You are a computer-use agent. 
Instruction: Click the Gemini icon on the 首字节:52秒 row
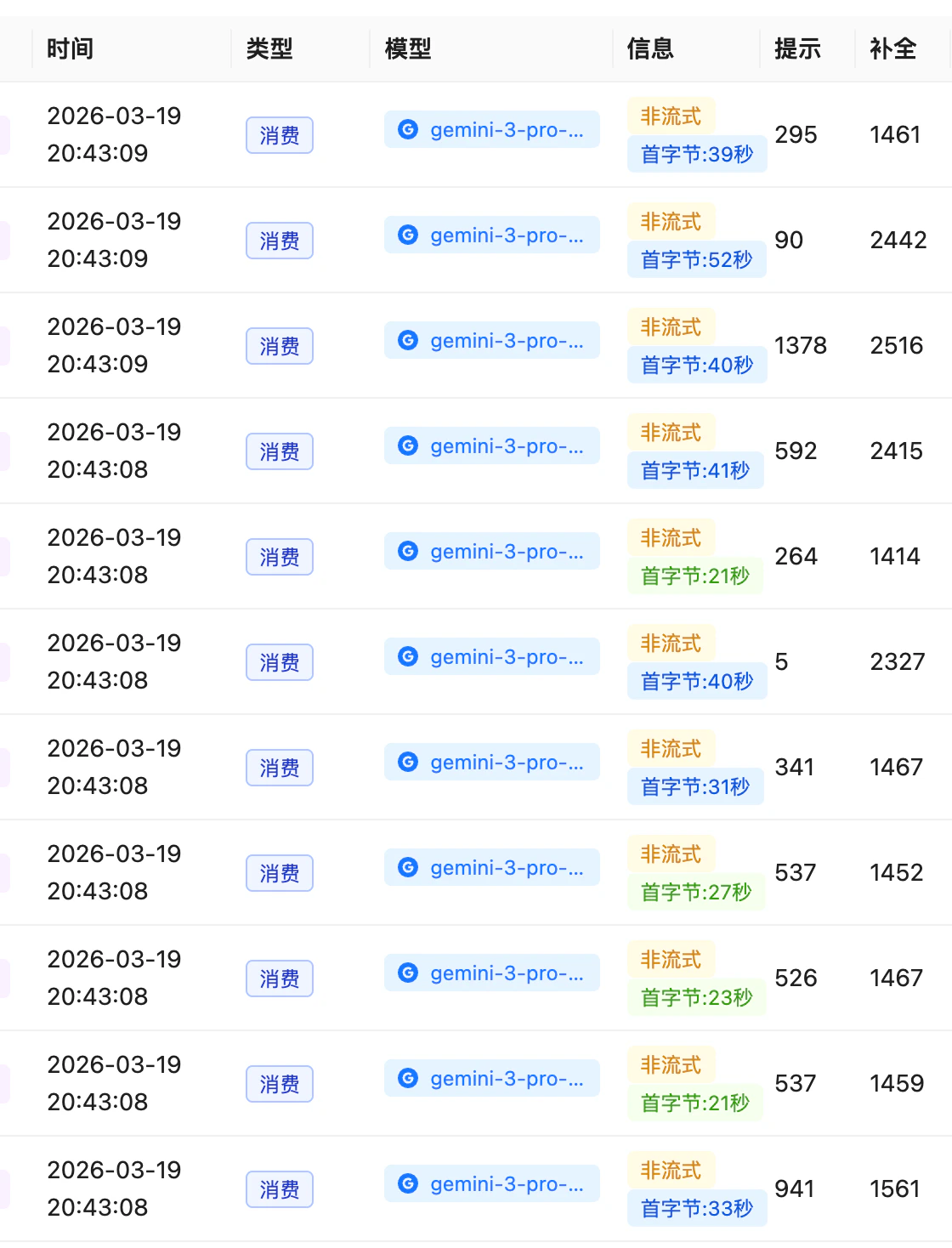pos(408,235)
